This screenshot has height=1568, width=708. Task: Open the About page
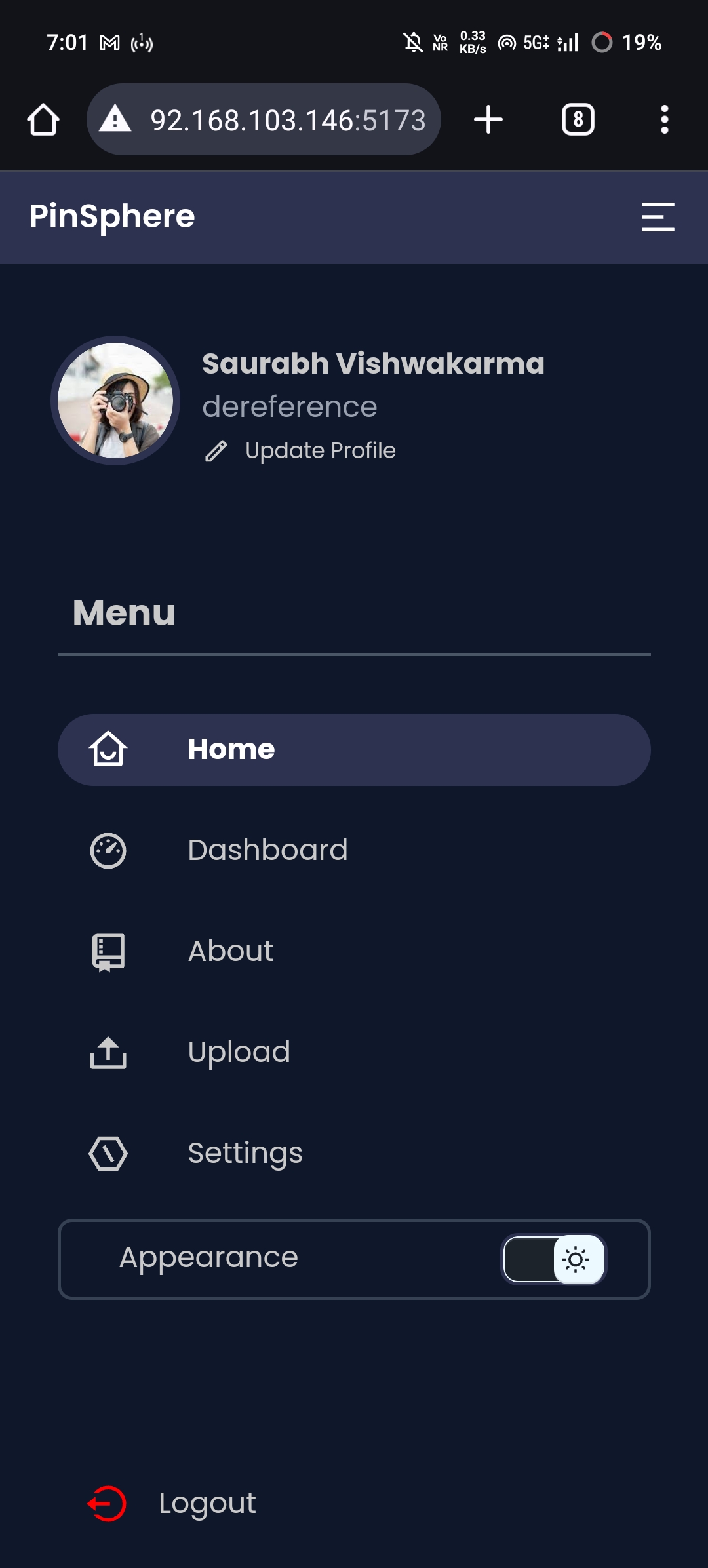231,951
